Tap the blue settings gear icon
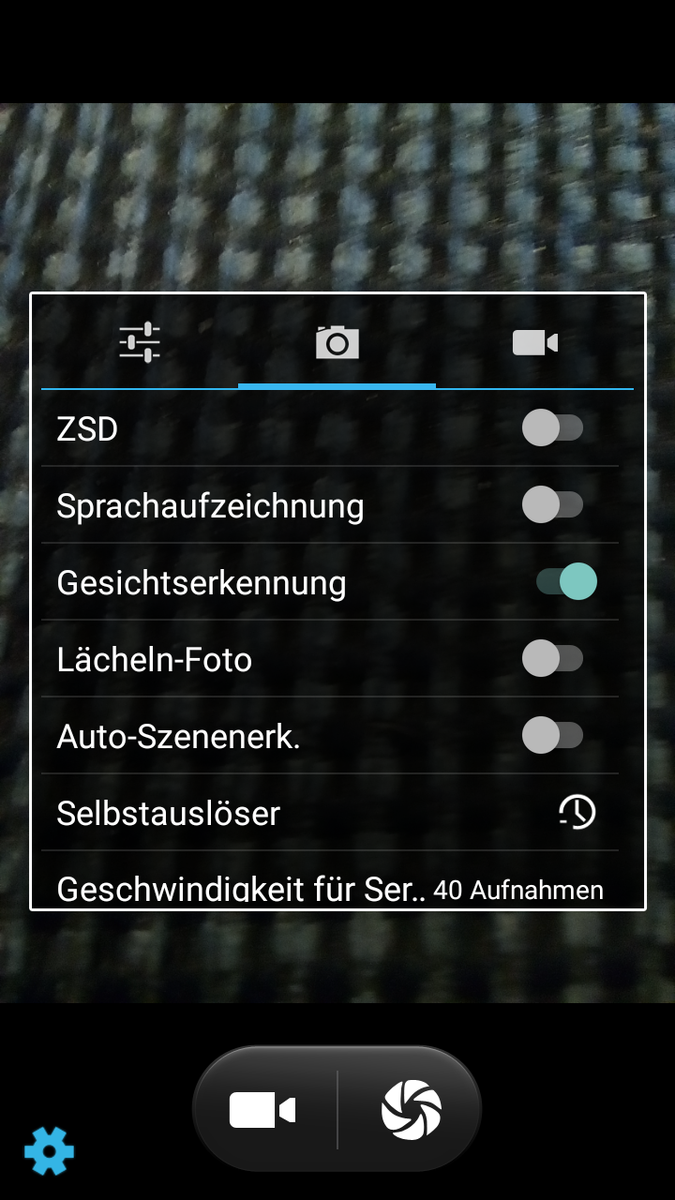The width and height of the screenshot is (675, 1200). click(49, 1151)
